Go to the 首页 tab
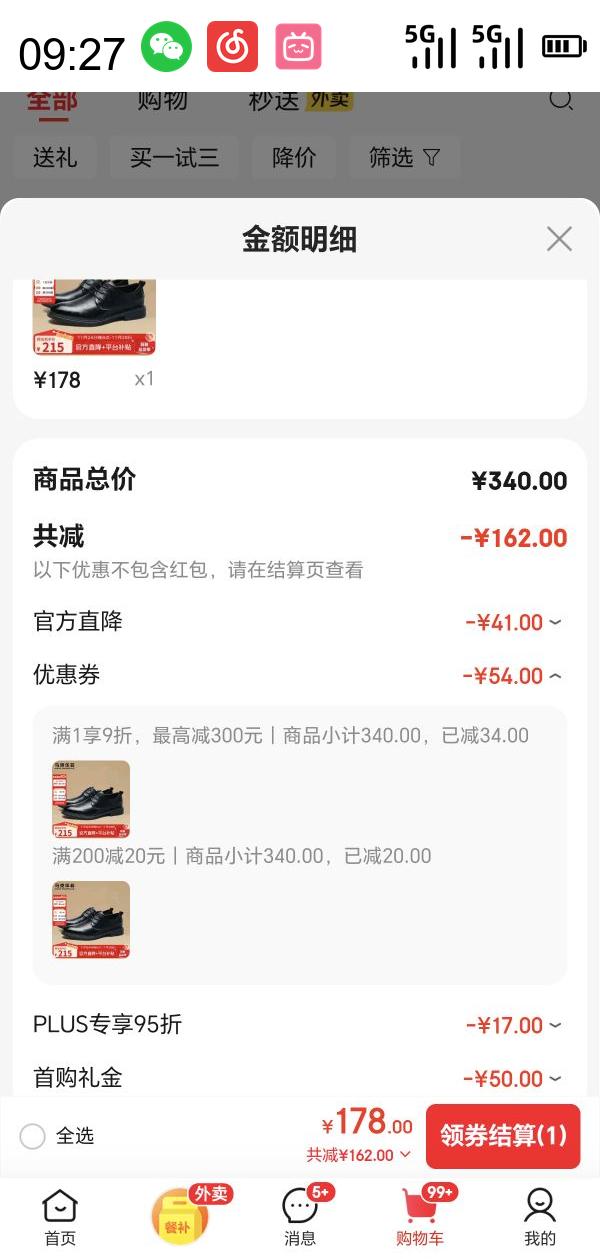The height and width of the screenshot is (1259, 600). 60,1216
